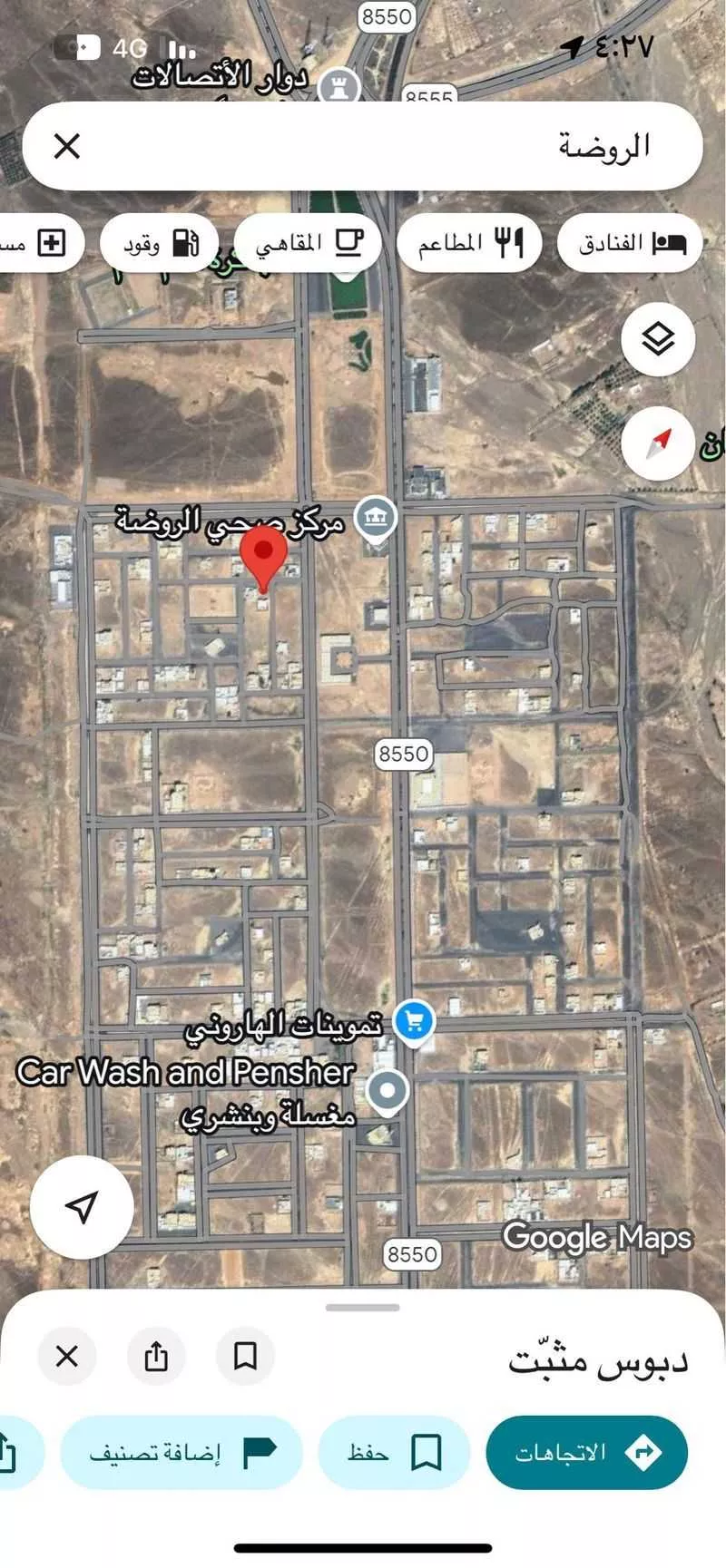Open the Car Wash and Pensher marker
The width and height of the screenshot is (726, 1568).
pos(388,1089)
